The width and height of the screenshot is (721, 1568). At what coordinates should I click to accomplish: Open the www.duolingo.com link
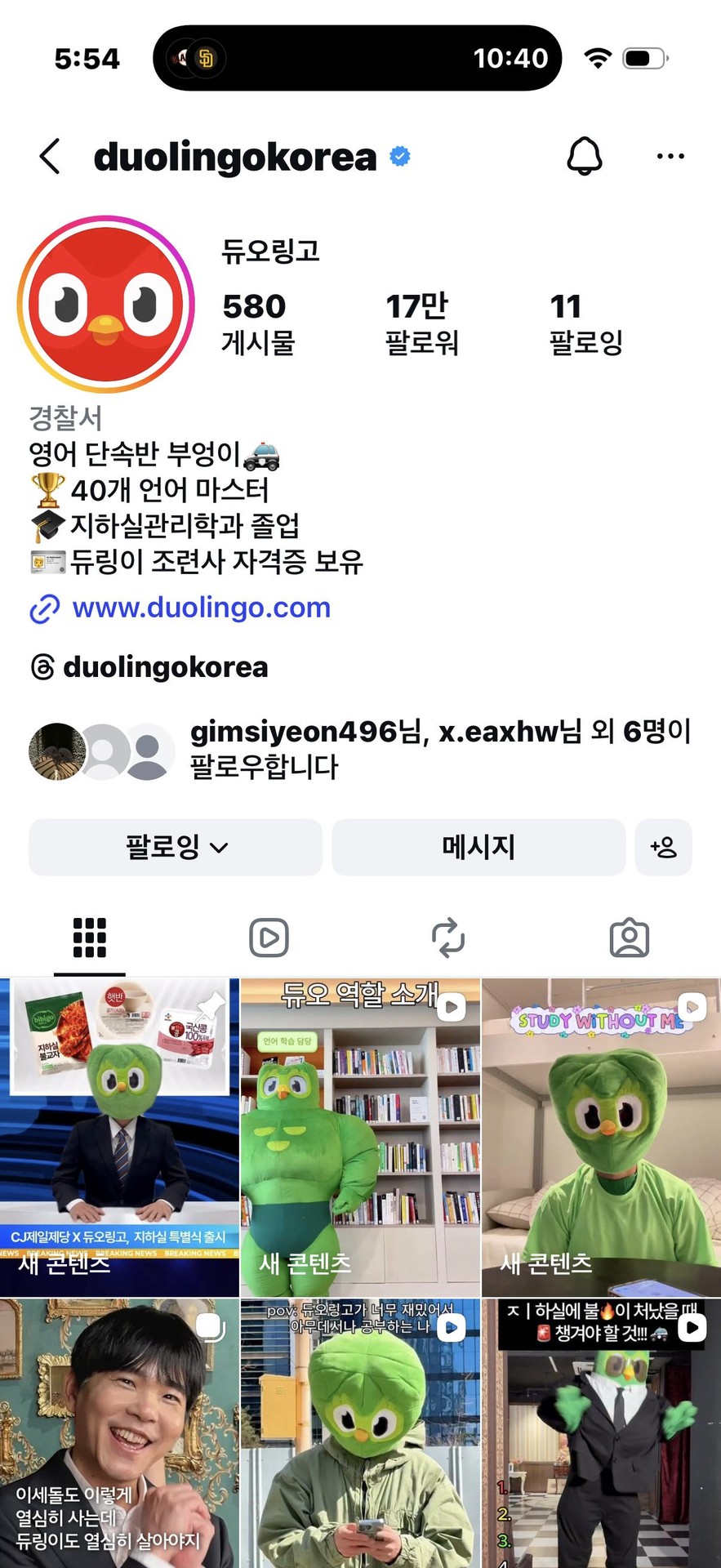tap(200, 608)
